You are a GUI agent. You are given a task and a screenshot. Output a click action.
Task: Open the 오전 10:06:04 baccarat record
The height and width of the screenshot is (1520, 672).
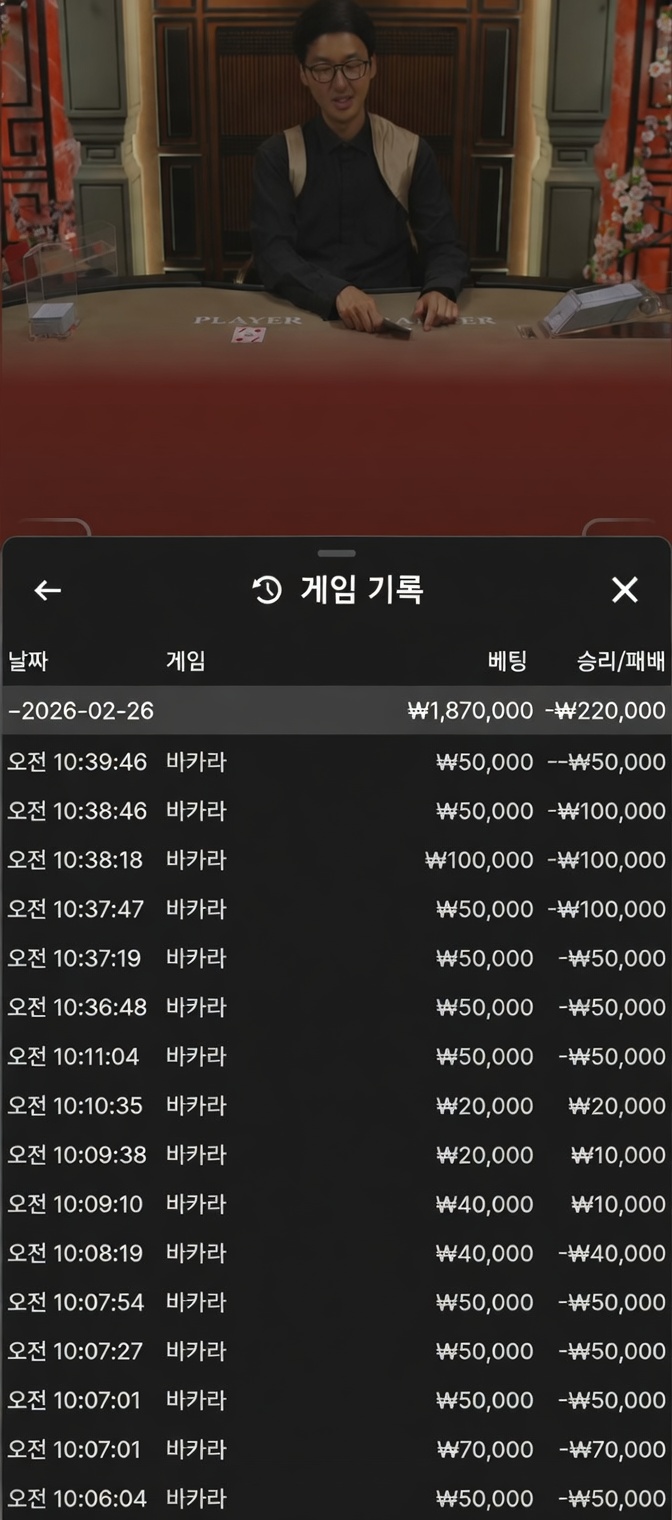coord(336,1497)
